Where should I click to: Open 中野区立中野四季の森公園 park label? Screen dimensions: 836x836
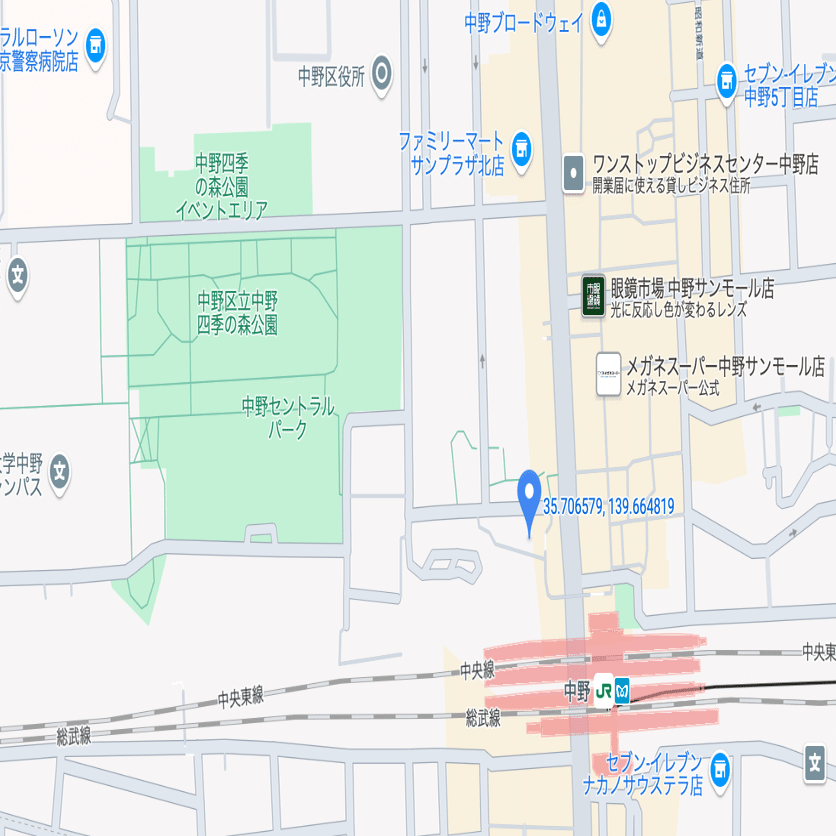click(237, 312)
